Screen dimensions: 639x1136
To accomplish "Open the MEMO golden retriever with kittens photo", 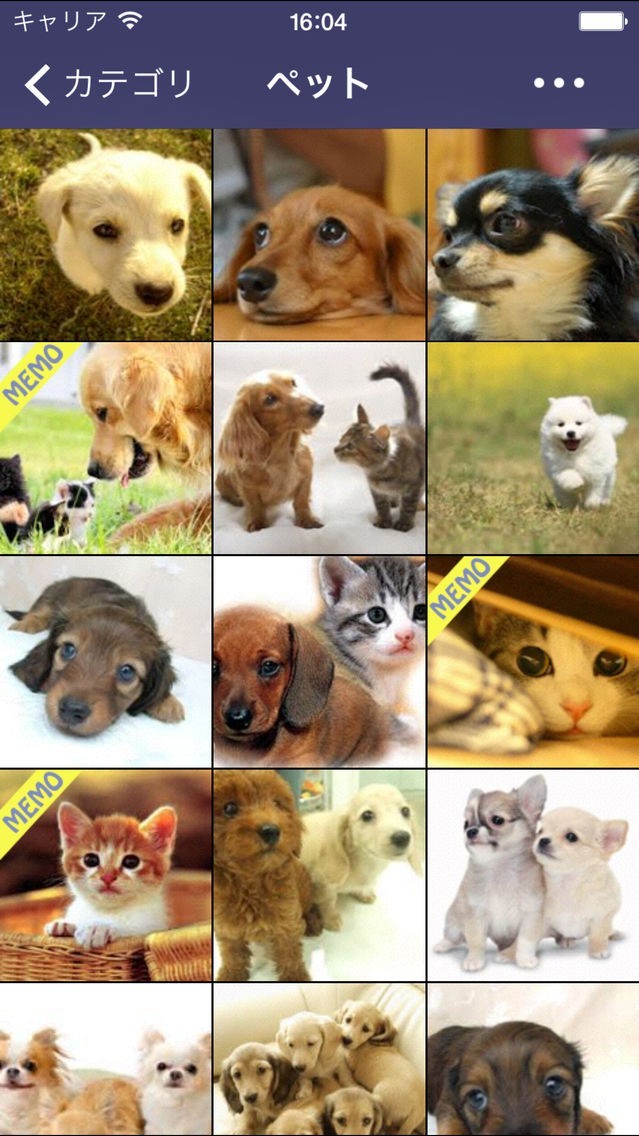I will pos(105,448).
